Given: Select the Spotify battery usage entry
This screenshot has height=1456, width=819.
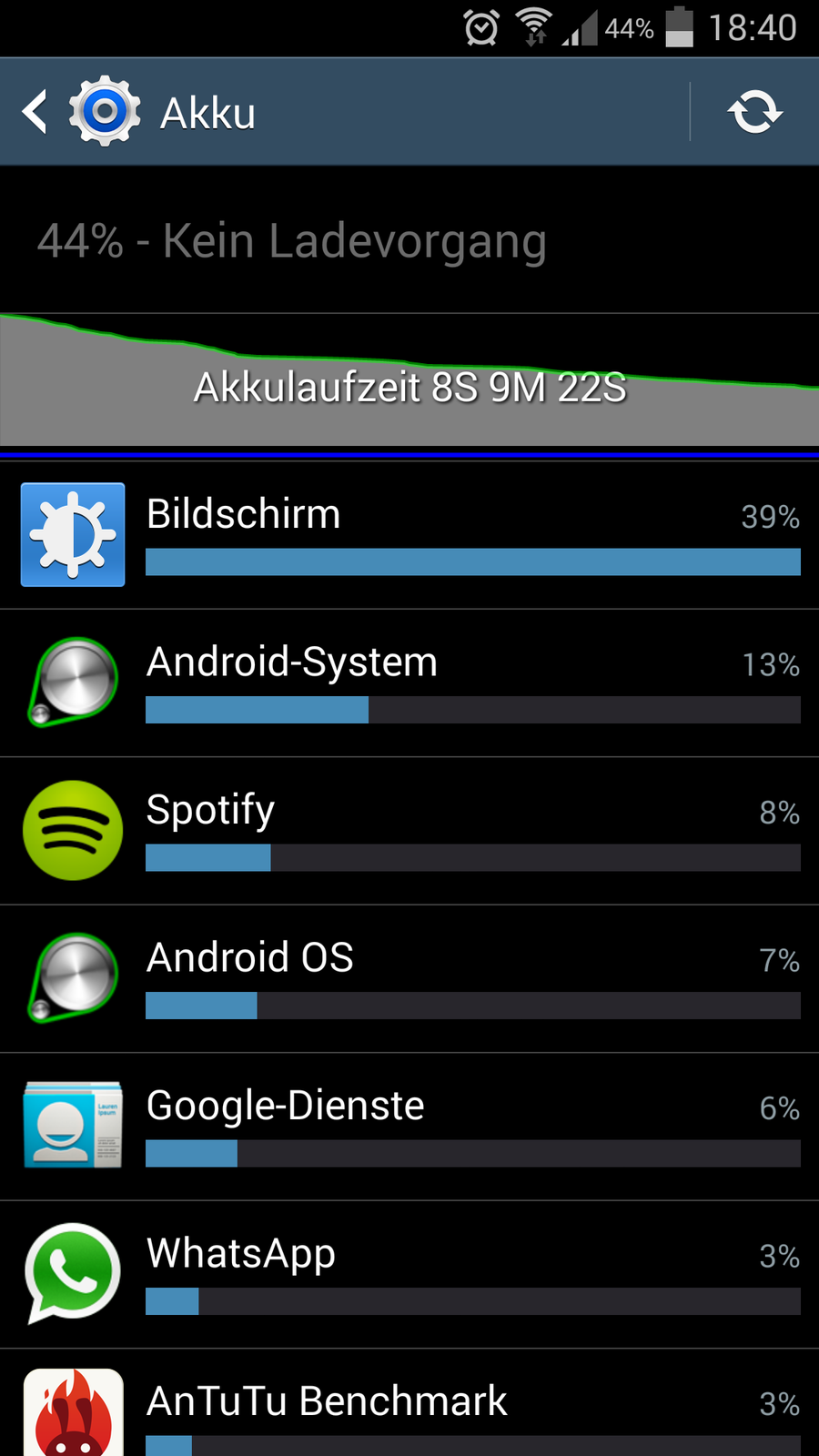Looking at the screenshot, I should pos(409,830).
